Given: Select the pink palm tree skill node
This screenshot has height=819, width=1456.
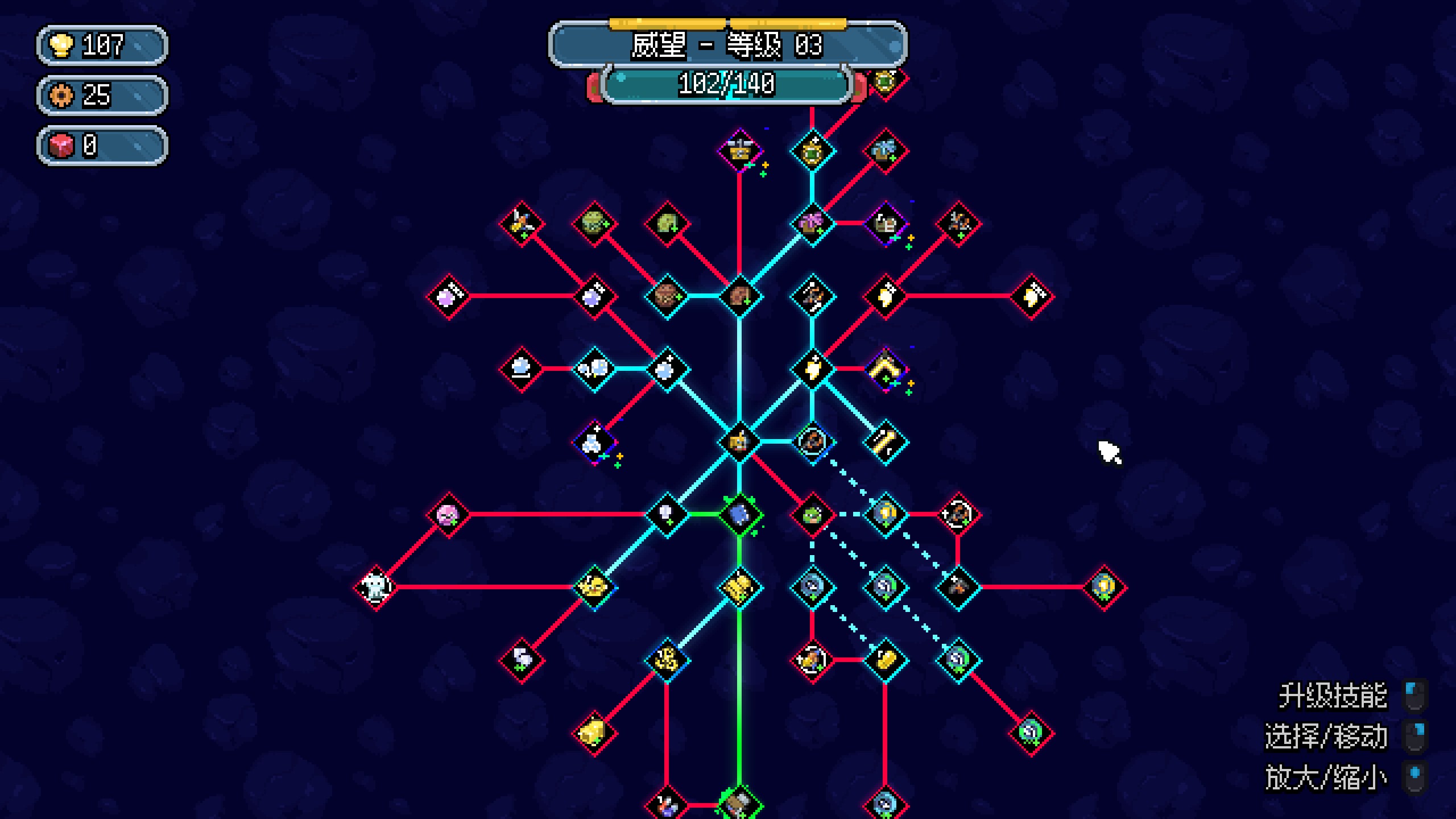Looking at the screenshot, I should point(812,224).
